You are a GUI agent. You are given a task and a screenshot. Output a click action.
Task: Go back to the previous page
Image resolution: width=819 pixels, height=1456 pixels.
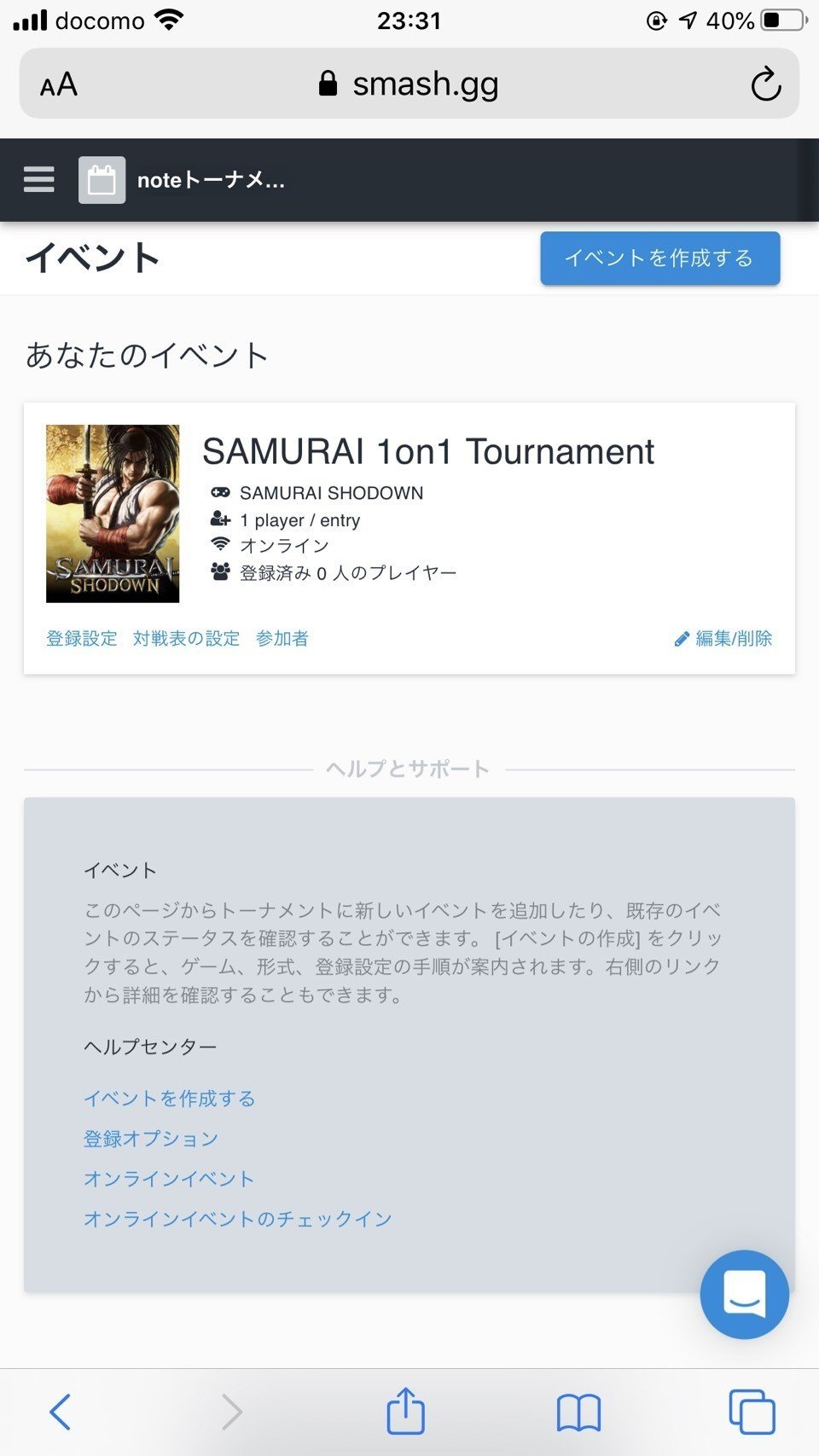61,1412
